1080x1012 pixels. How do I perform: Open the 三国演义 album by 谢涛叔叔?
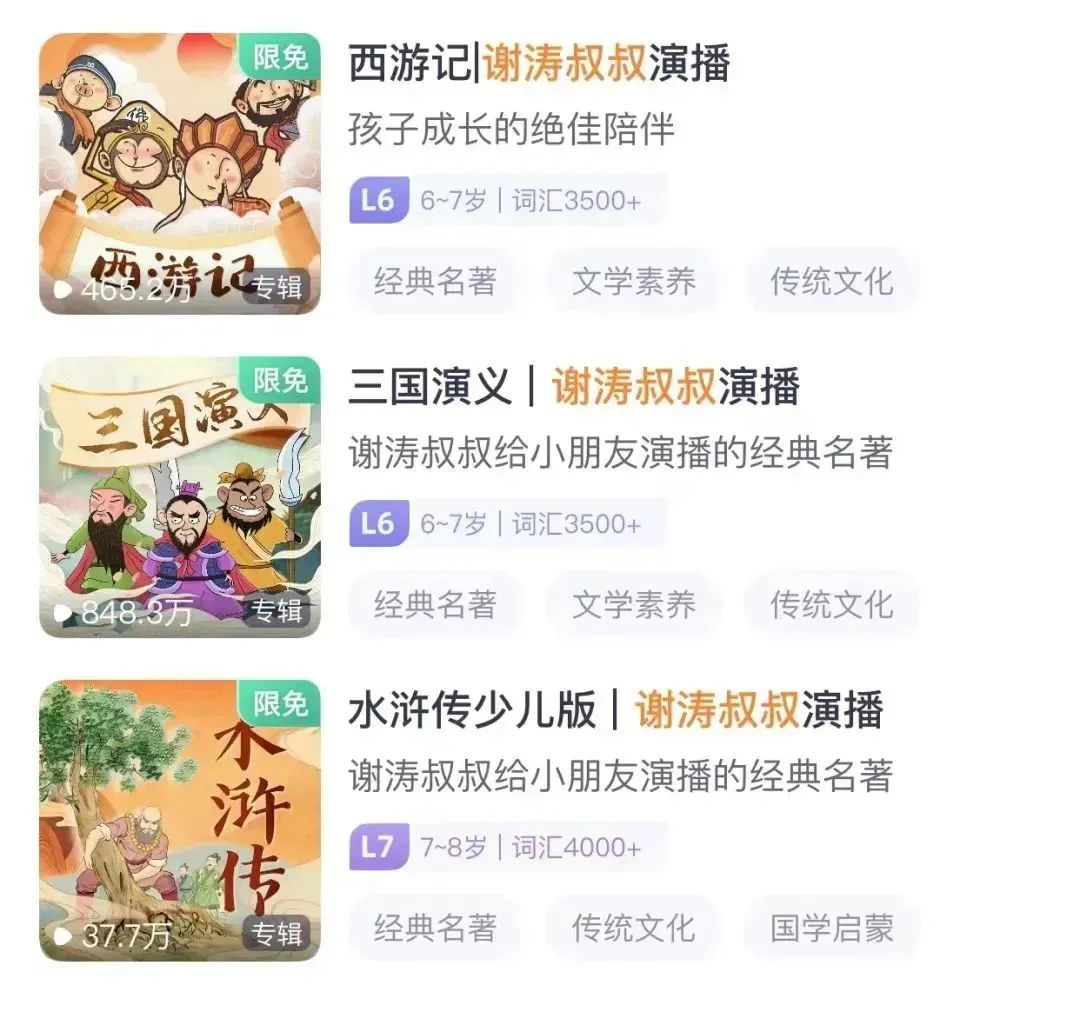point(573,387)
